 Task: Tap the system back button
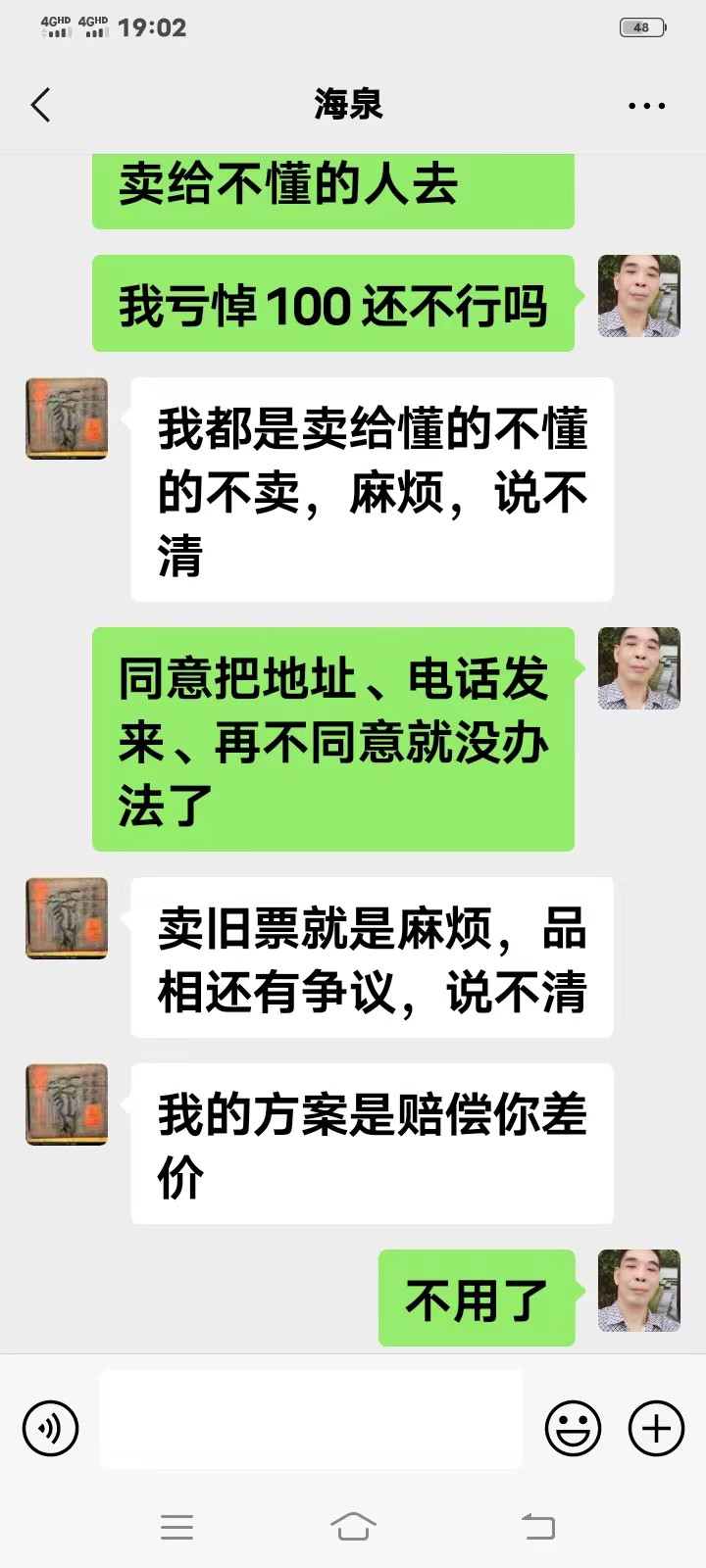[x=537, y=1526]
